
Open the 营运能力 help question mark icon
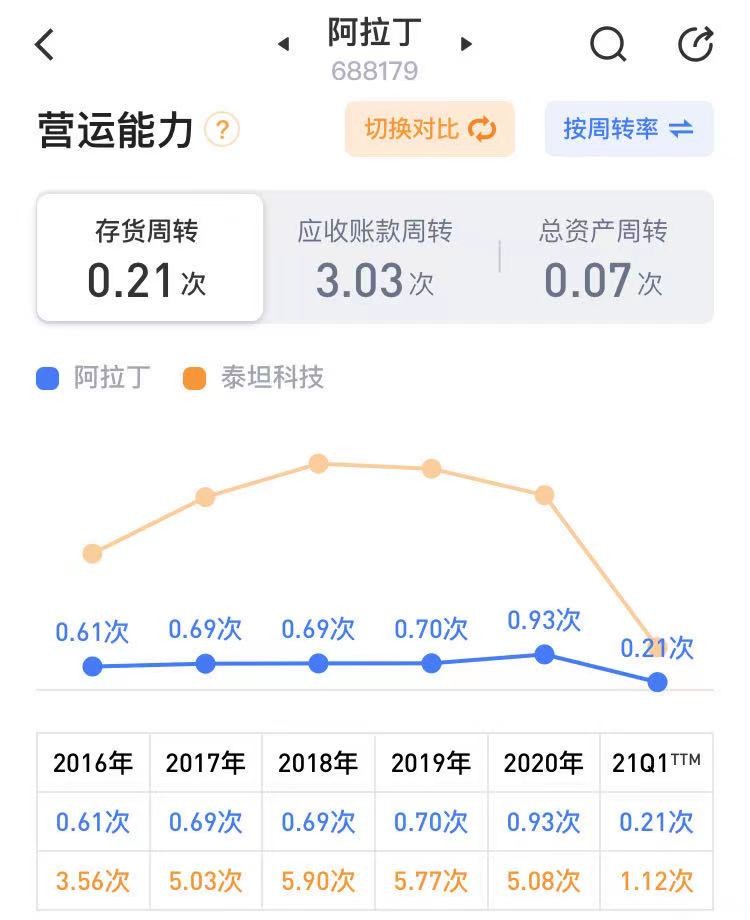221,127
